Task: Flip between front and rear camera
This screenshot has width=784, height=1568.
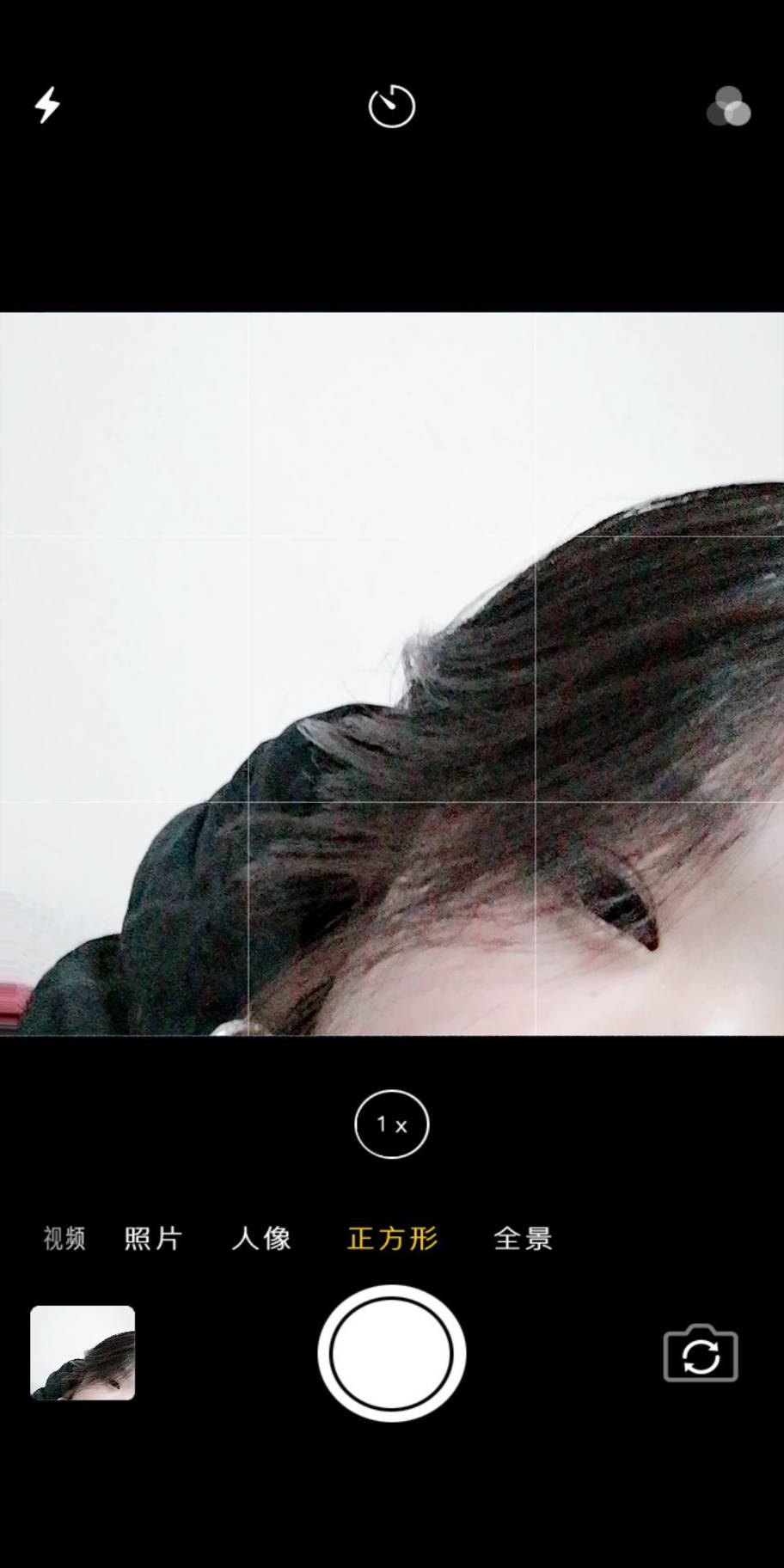Action: [x=701, y=1354]
